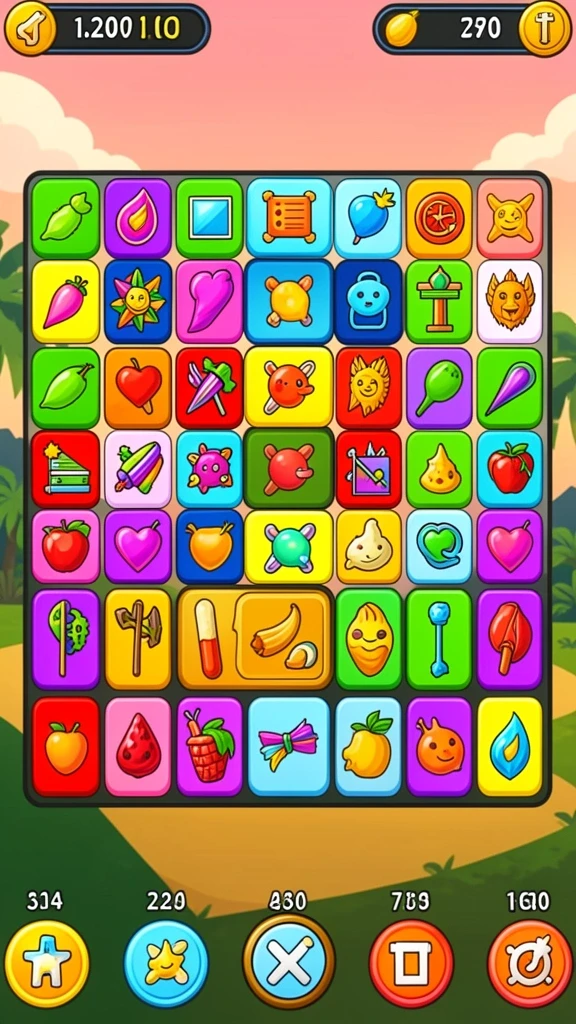Viewport: 576px width, 1024px height.
Task: Tap the colorful ribbon bow tile
Action: point(289,746)
